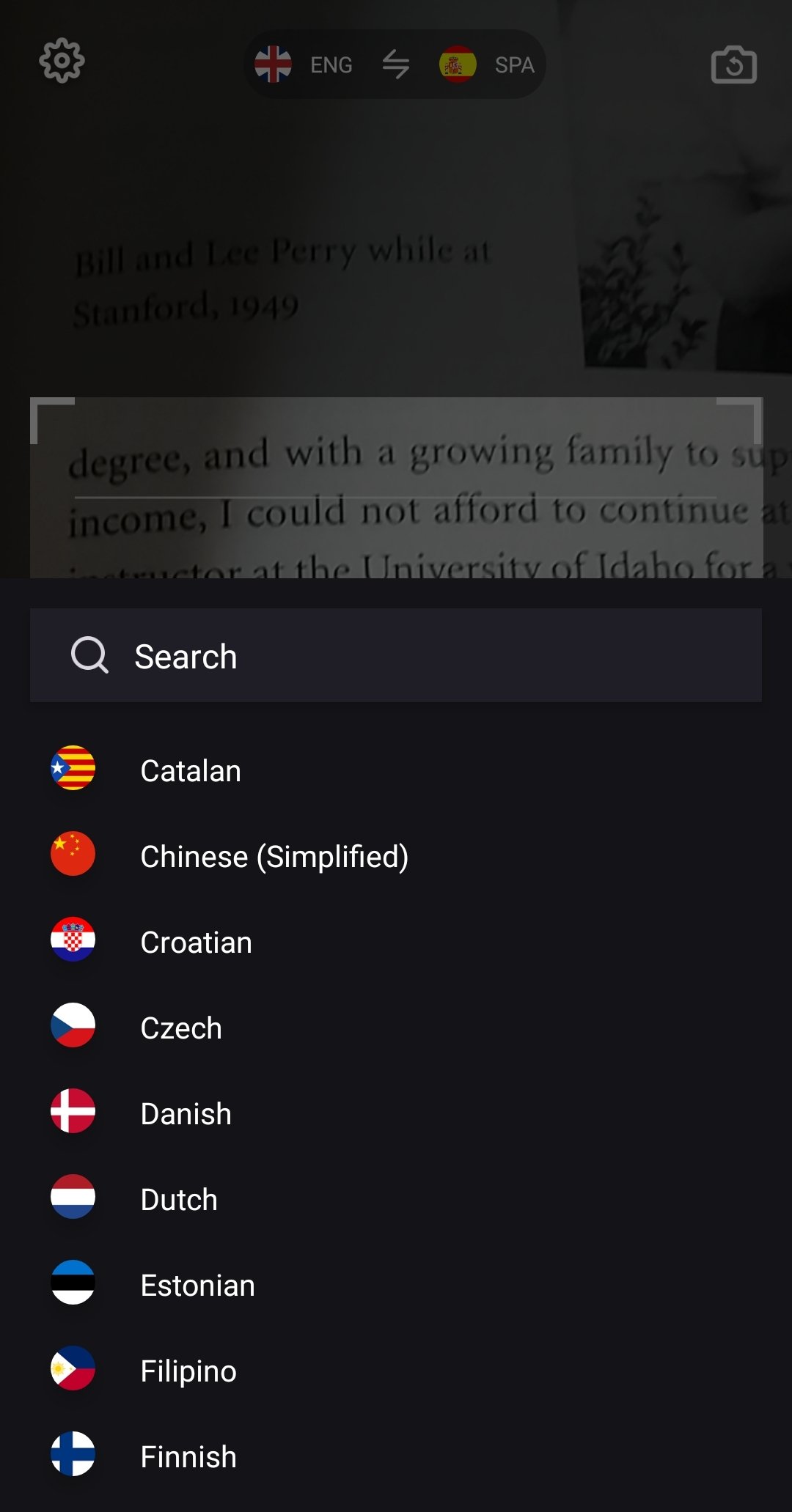Screen dimensions: 792x1512
Task: Tap the SPA target language selector
Action: tap(487, 64)
